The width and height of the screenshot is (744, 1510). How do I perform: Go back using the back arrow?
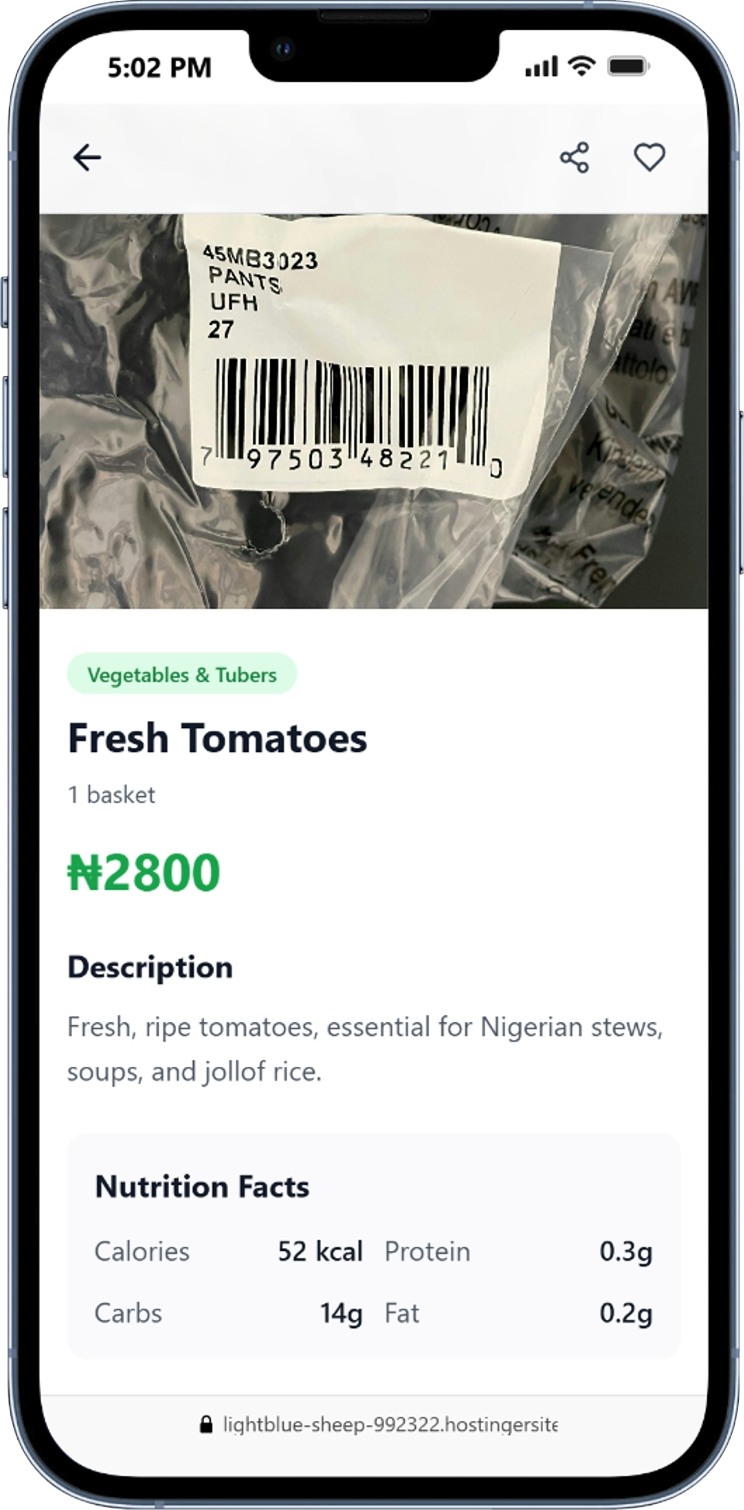(88, 158)
